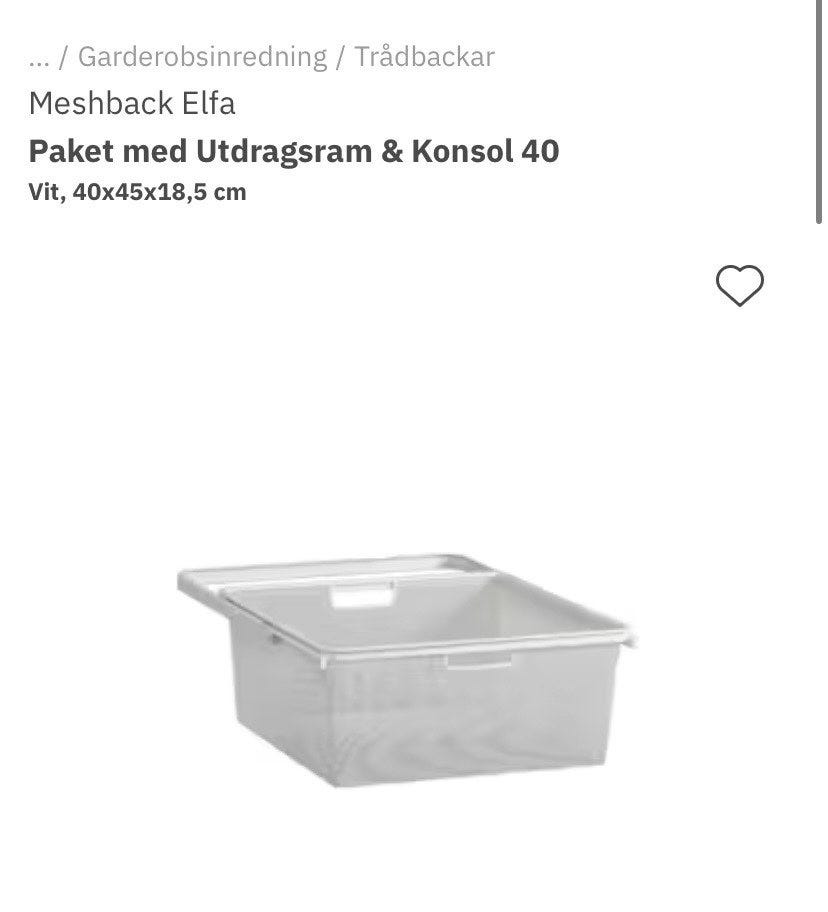Follow the Trådbackar breadcrumb link

pos(424,57)
